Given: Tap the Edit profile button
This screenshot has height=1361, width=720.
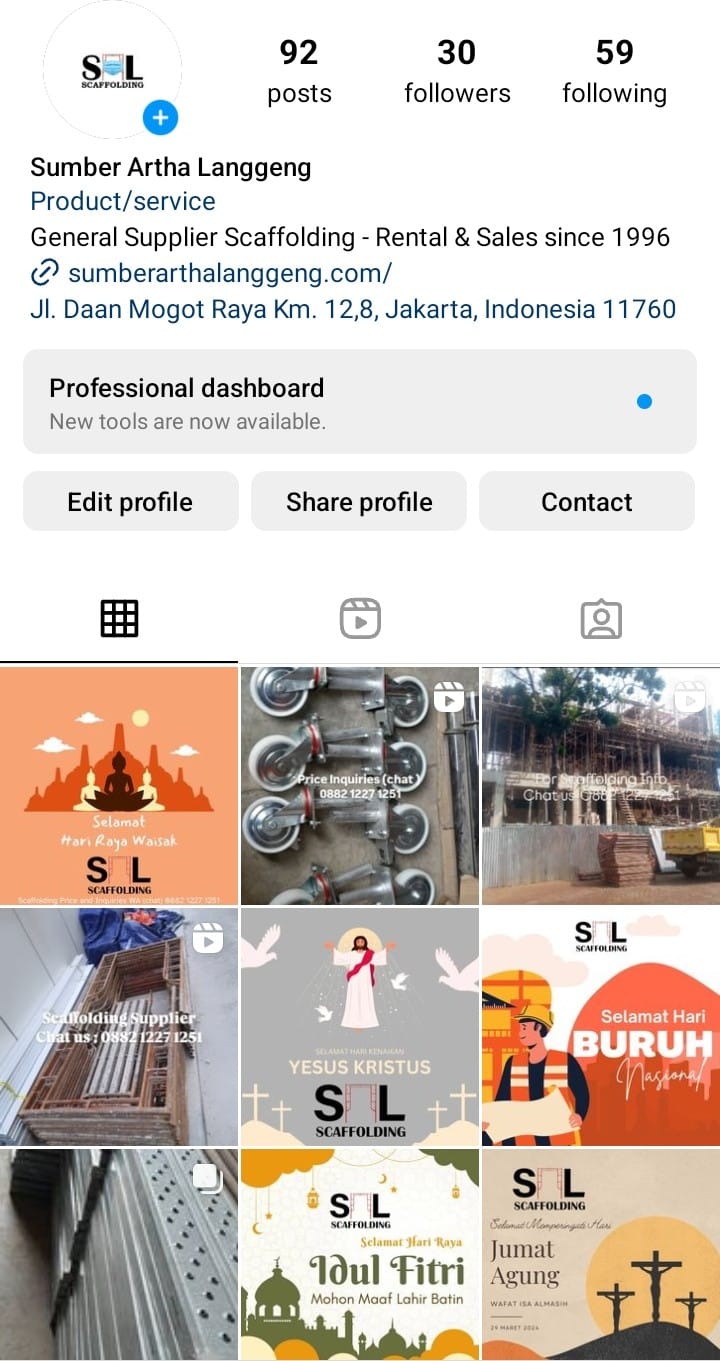Looking at the screenshot, I should click(x=130, y=502).
